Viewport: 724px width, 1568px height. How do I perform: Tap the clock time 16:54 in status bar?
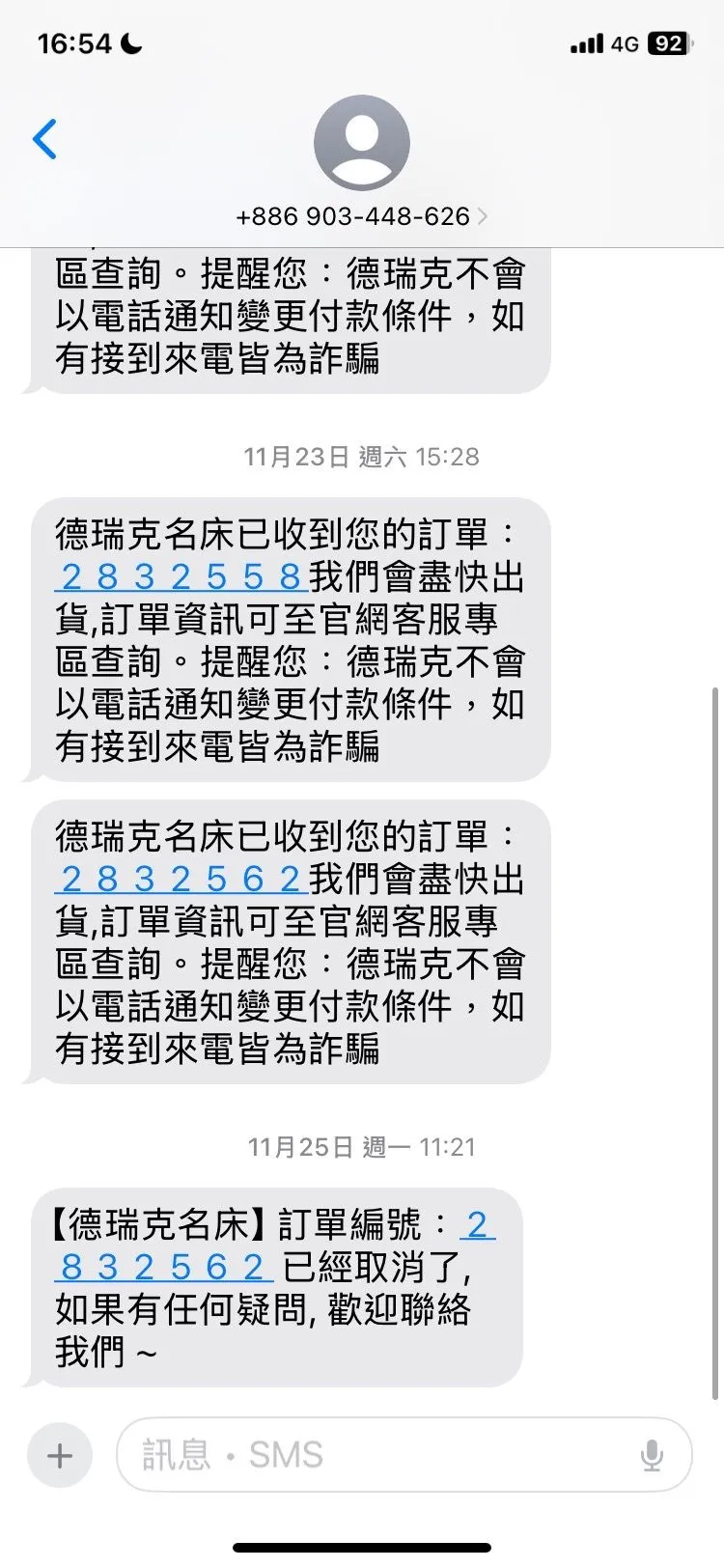pos(72,42)
